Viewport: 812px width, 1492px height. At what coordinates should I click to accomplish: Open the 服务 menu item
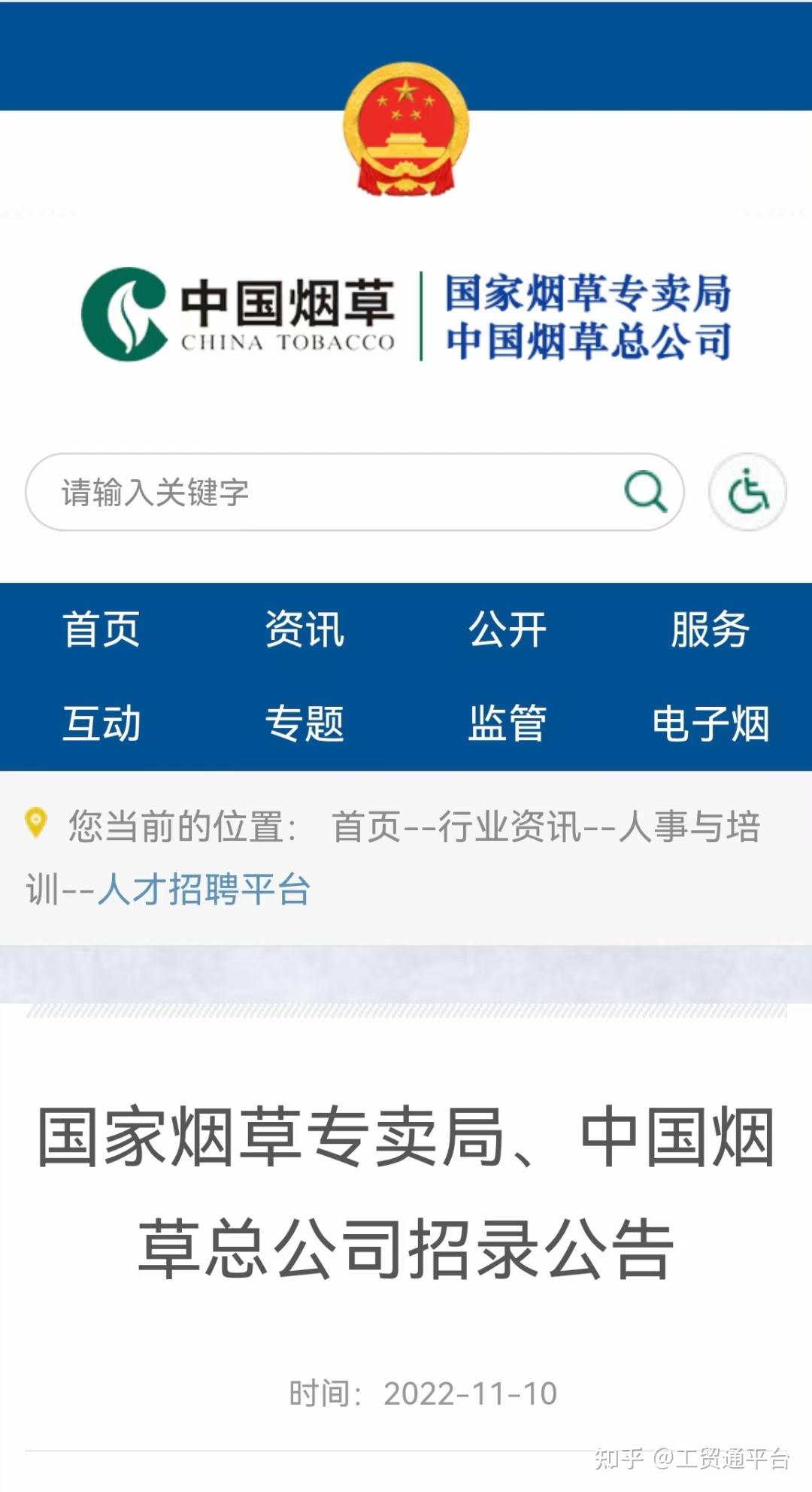[x=710, y=629]
